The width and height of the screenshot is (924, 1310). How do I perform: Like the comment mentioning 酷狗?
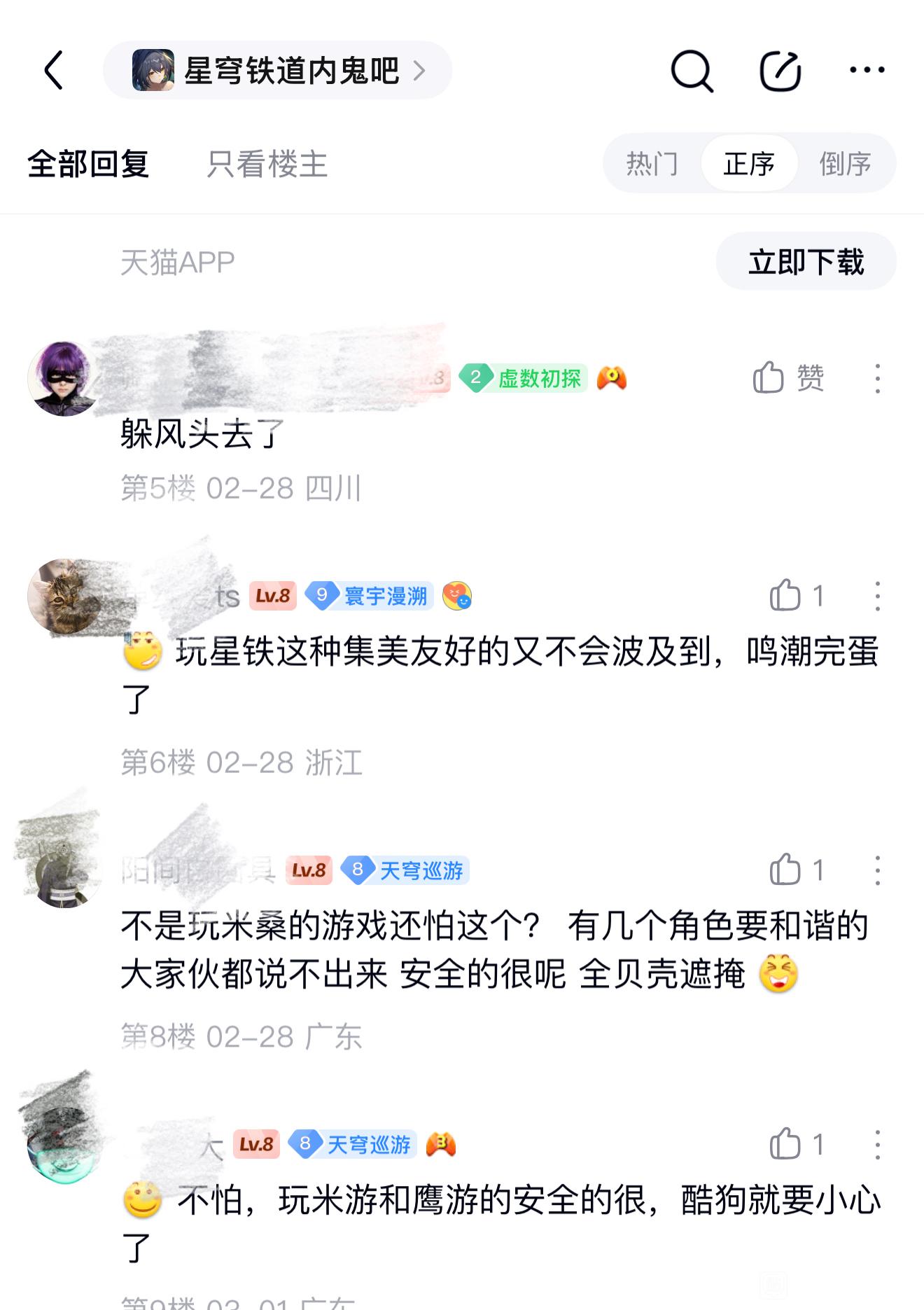[x=796, y=1145]
